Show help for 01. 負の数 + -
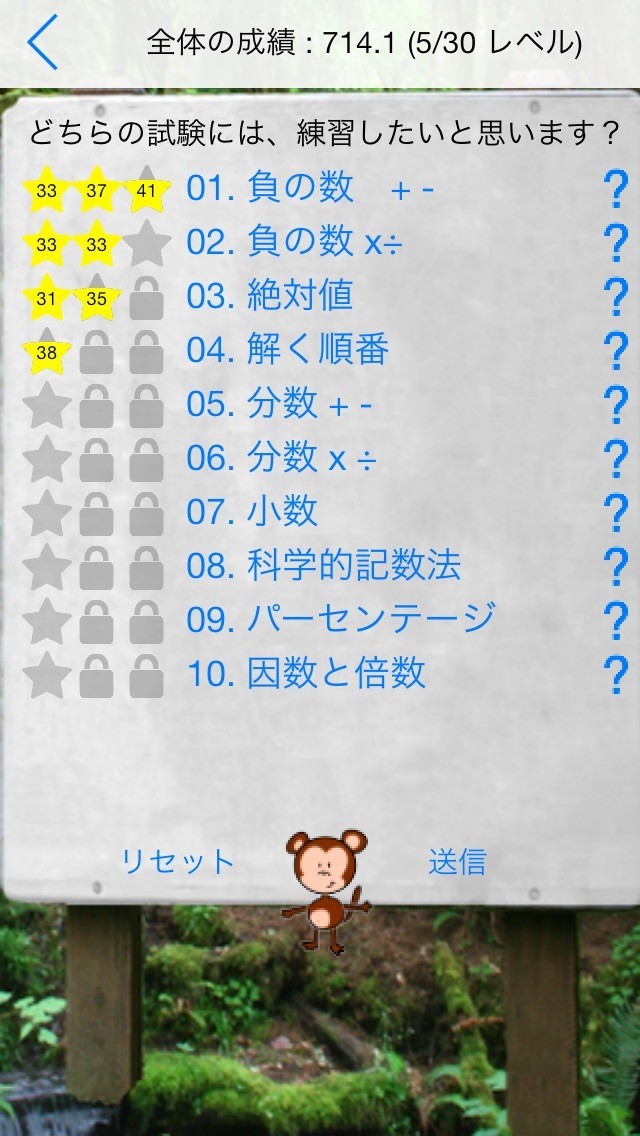This screenshot has width=640, height=1136. pos(615,188)
